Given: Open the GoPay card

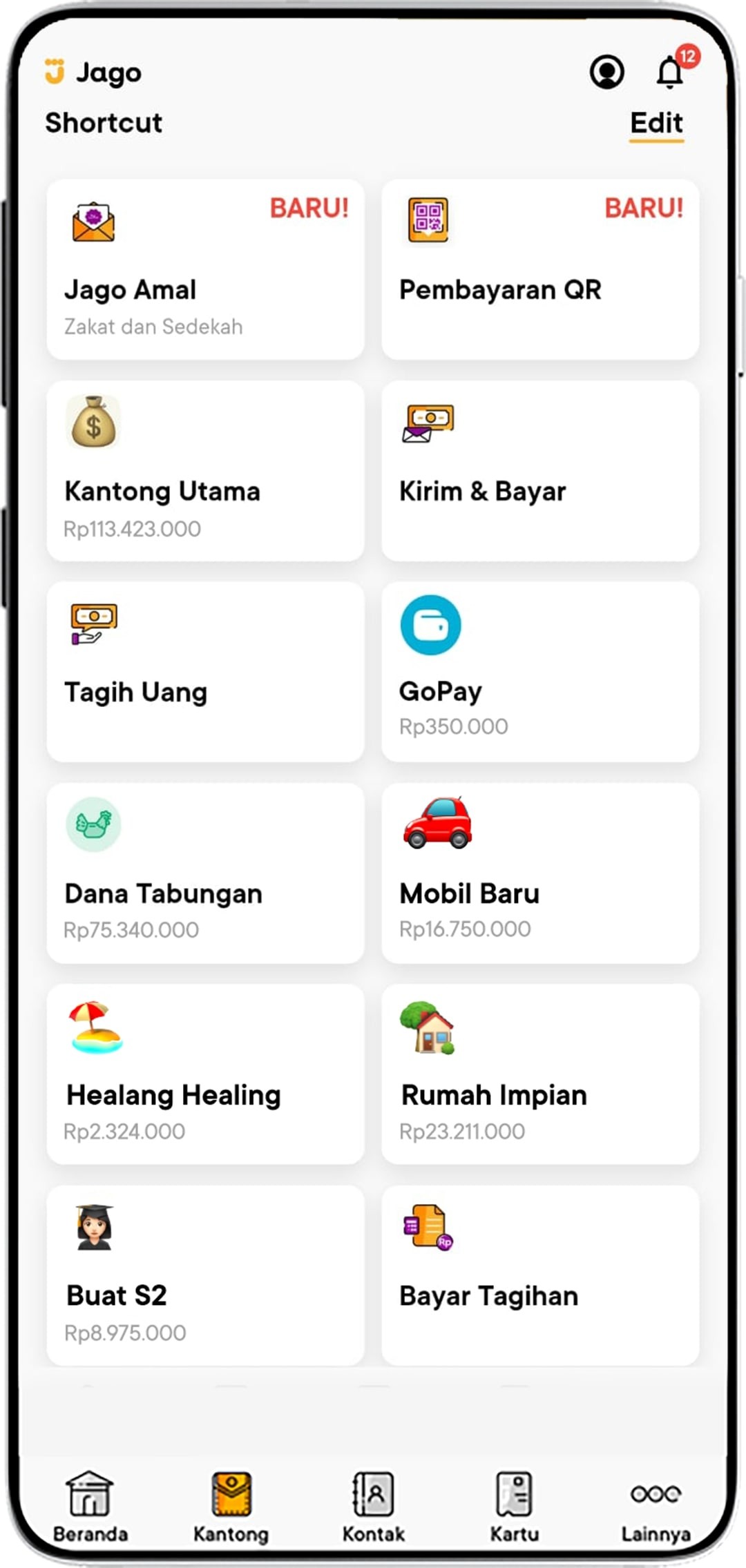Looking at the screenshot, I should 539,672.
